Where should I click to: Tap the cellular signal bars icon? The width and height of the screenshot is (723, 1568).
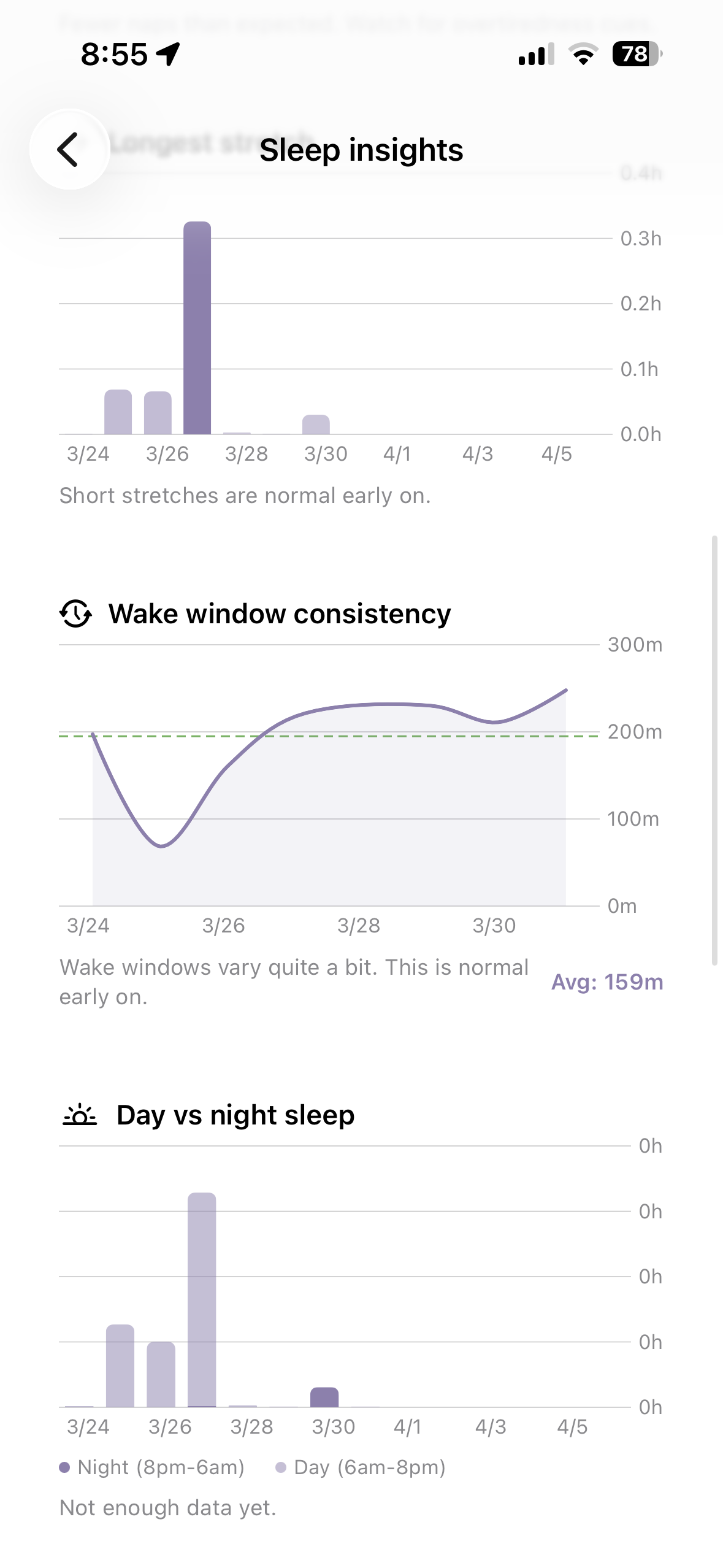(535, 56)
